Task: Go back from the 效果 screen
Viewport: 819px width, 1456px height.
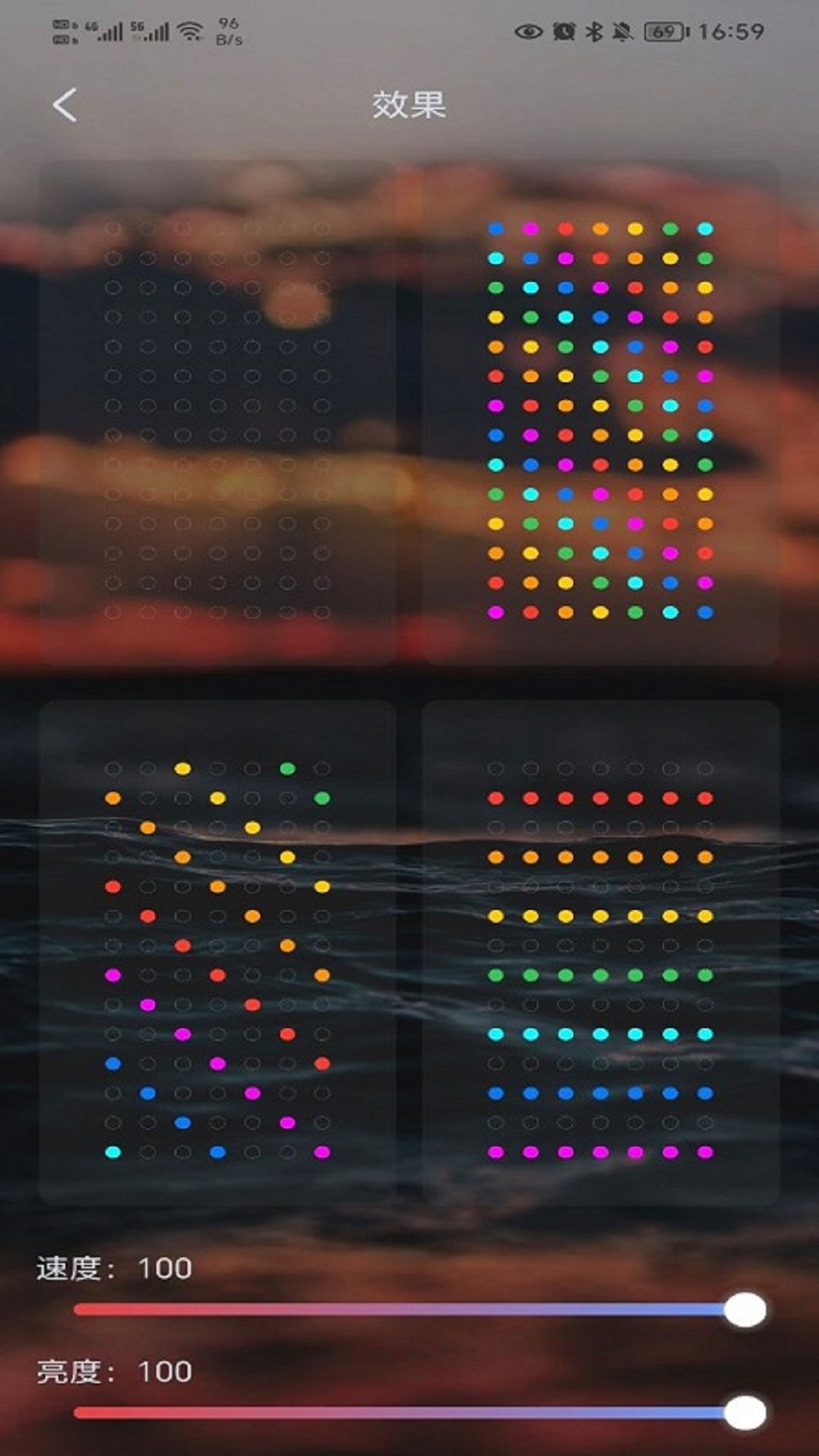Action: (65, 105)
